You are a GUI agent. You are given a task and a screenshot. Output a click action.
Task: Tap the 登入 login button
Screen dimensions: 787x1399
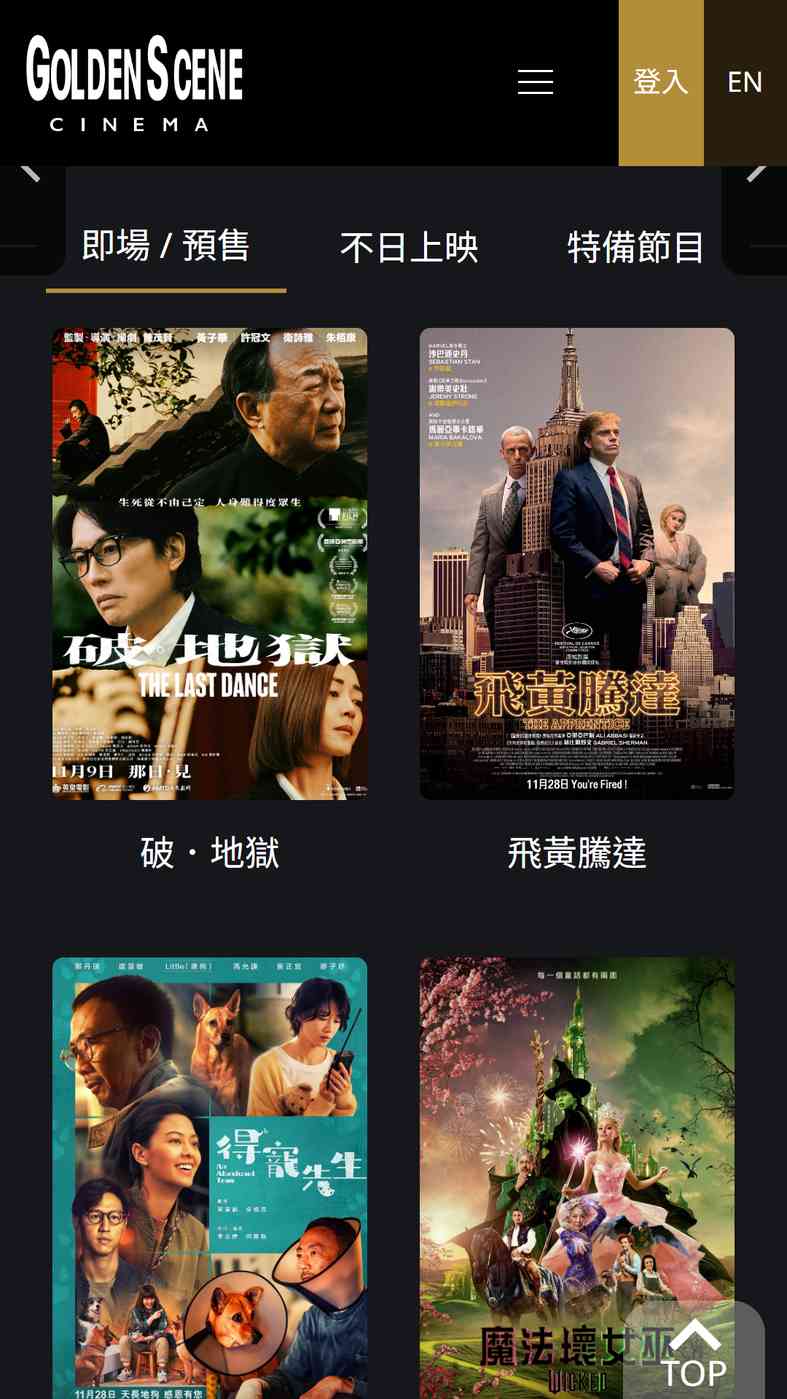tap(661, 83)
